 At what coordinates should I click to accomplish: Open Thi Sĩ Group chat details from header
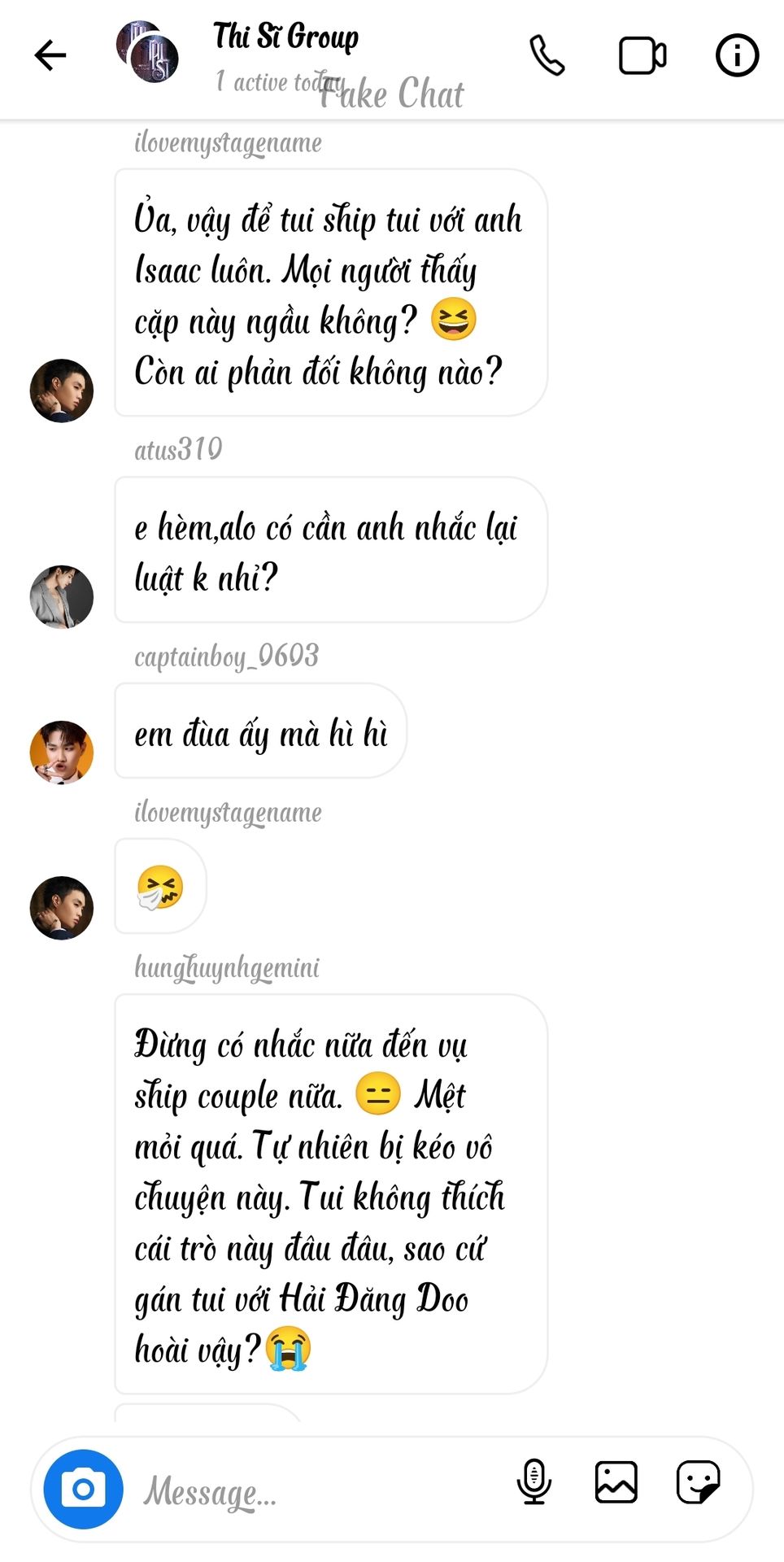click(285, 37)
